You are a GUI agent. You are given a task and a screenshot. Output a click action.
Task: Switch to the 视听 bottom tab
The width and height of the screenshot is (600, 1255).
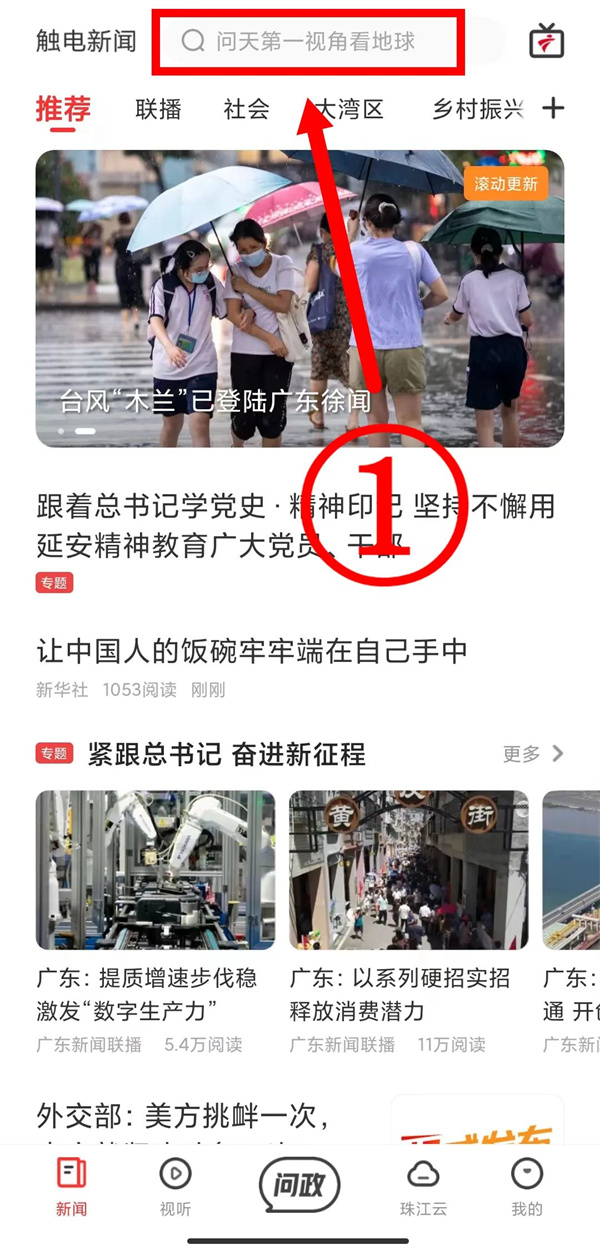[x=175, y=1187]
